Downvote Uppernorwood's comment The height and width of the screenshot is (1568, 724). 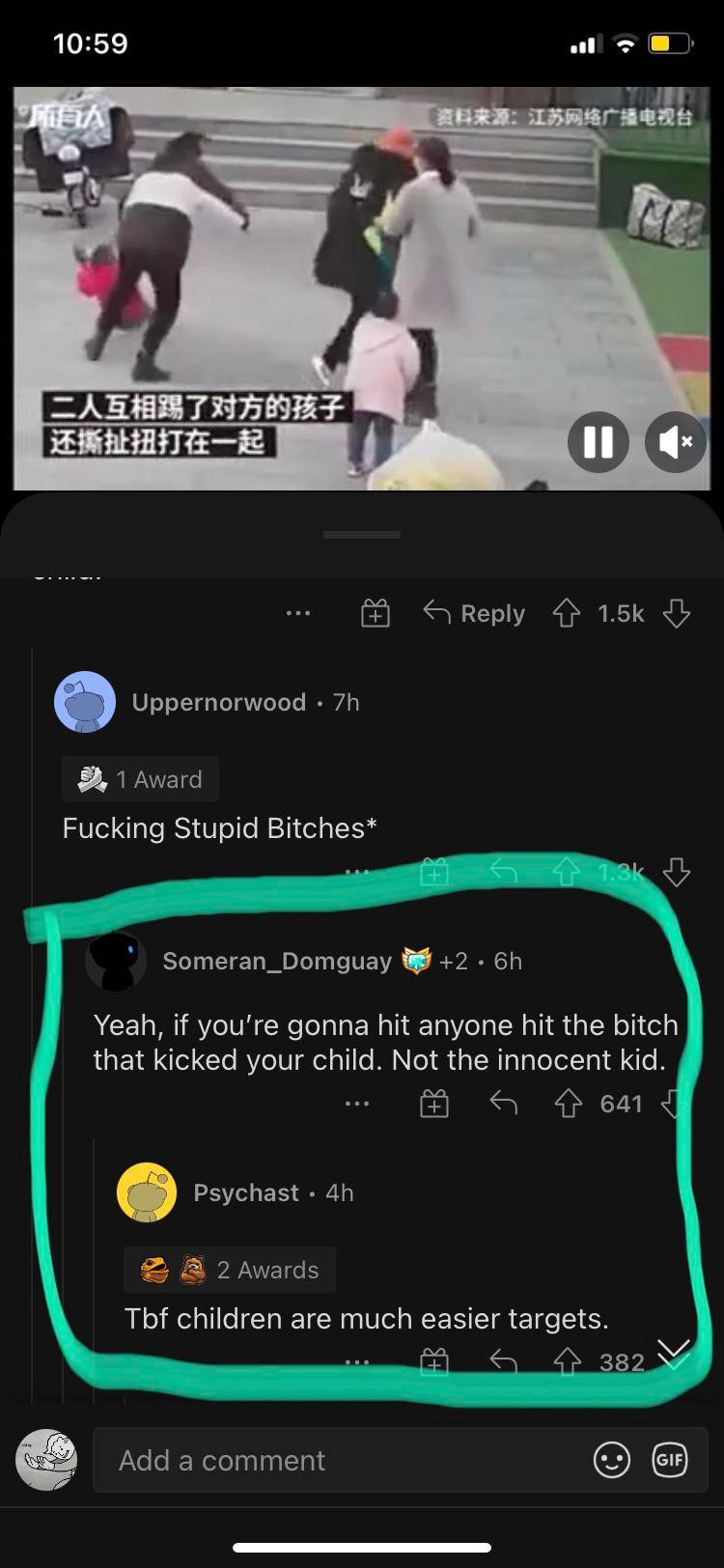tap(677, 873)
